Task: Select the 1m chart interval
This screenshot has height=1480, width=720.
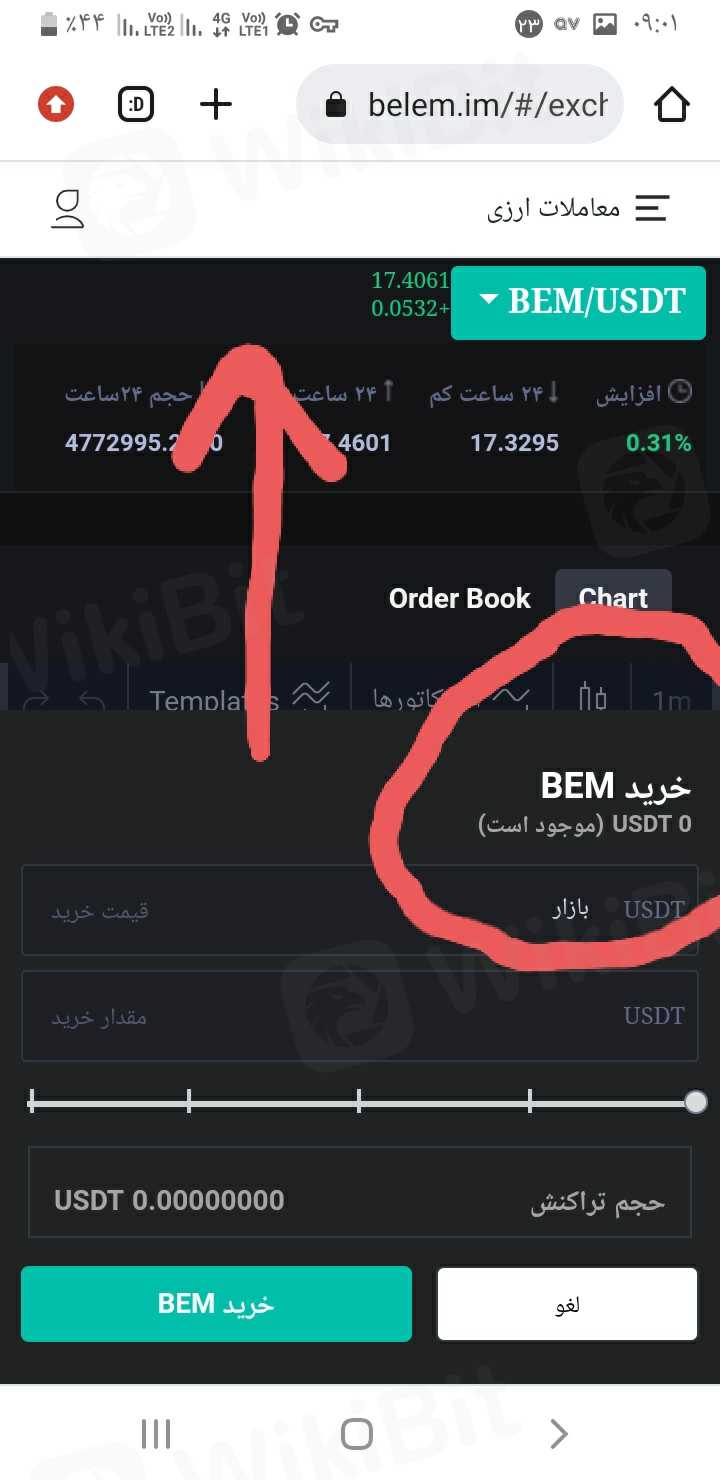Action: [671, 697]
